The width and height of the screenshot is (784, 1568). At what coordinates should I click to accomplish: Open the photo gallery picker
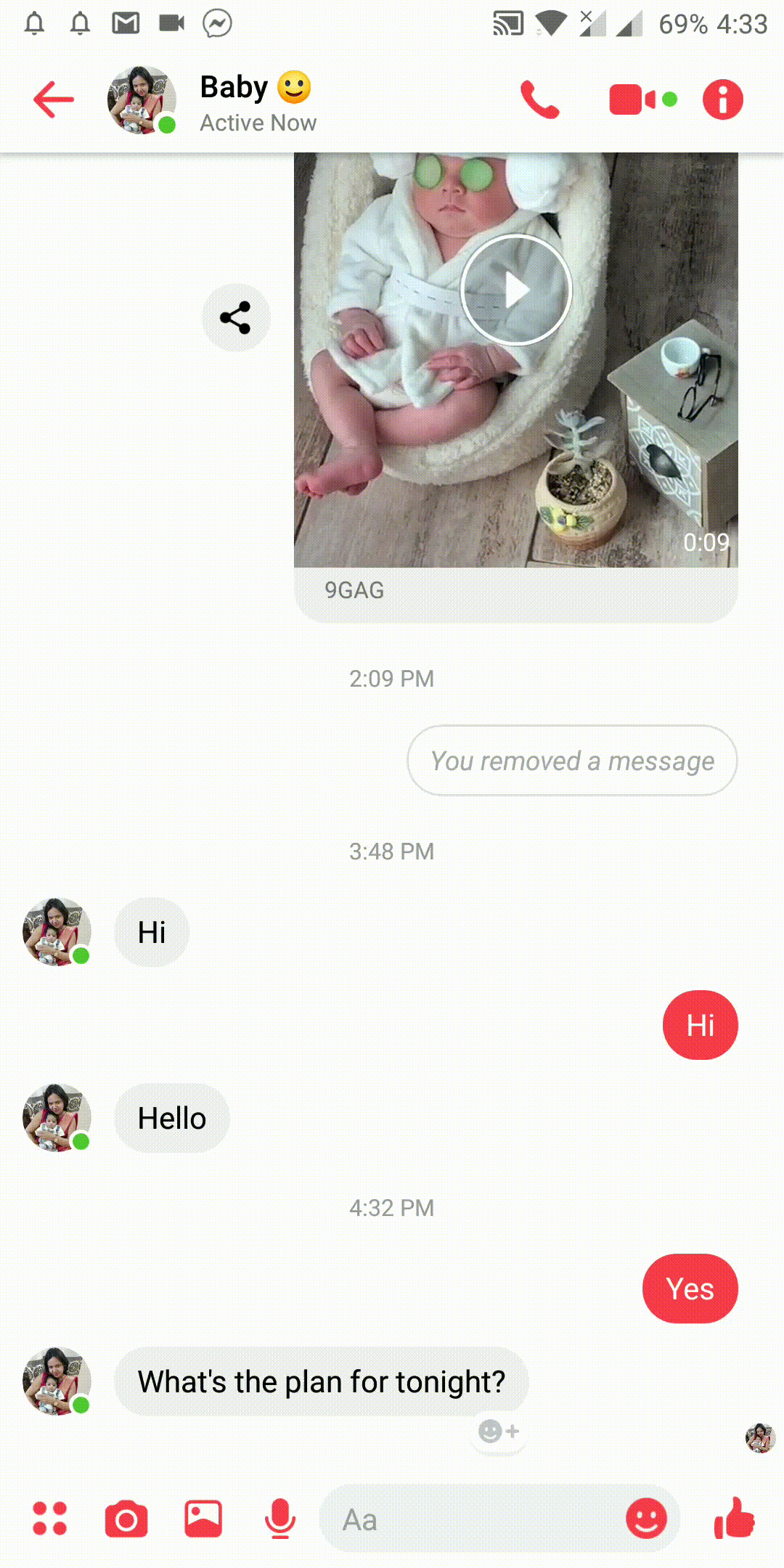203,1519
